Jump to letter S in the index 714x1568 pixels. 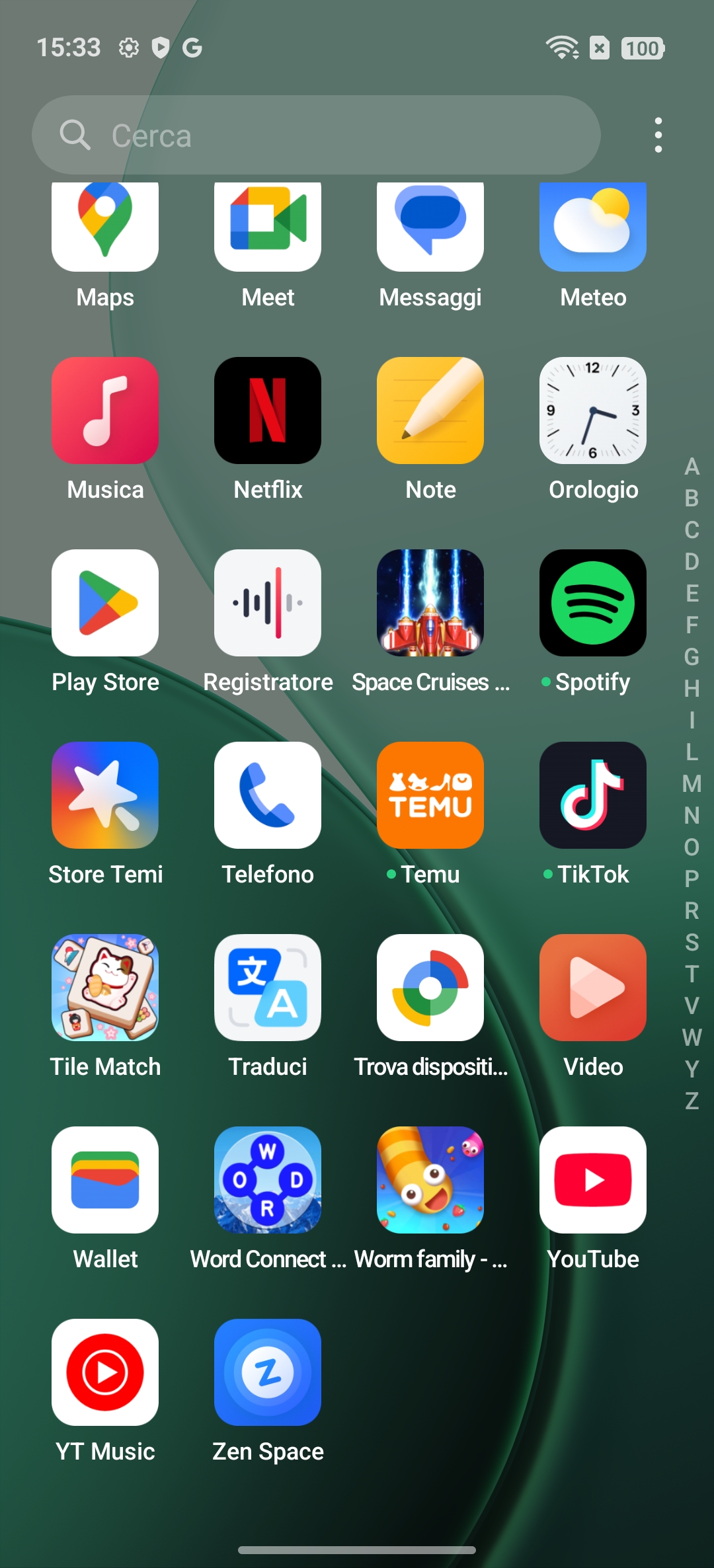click(x=692, y=942)
